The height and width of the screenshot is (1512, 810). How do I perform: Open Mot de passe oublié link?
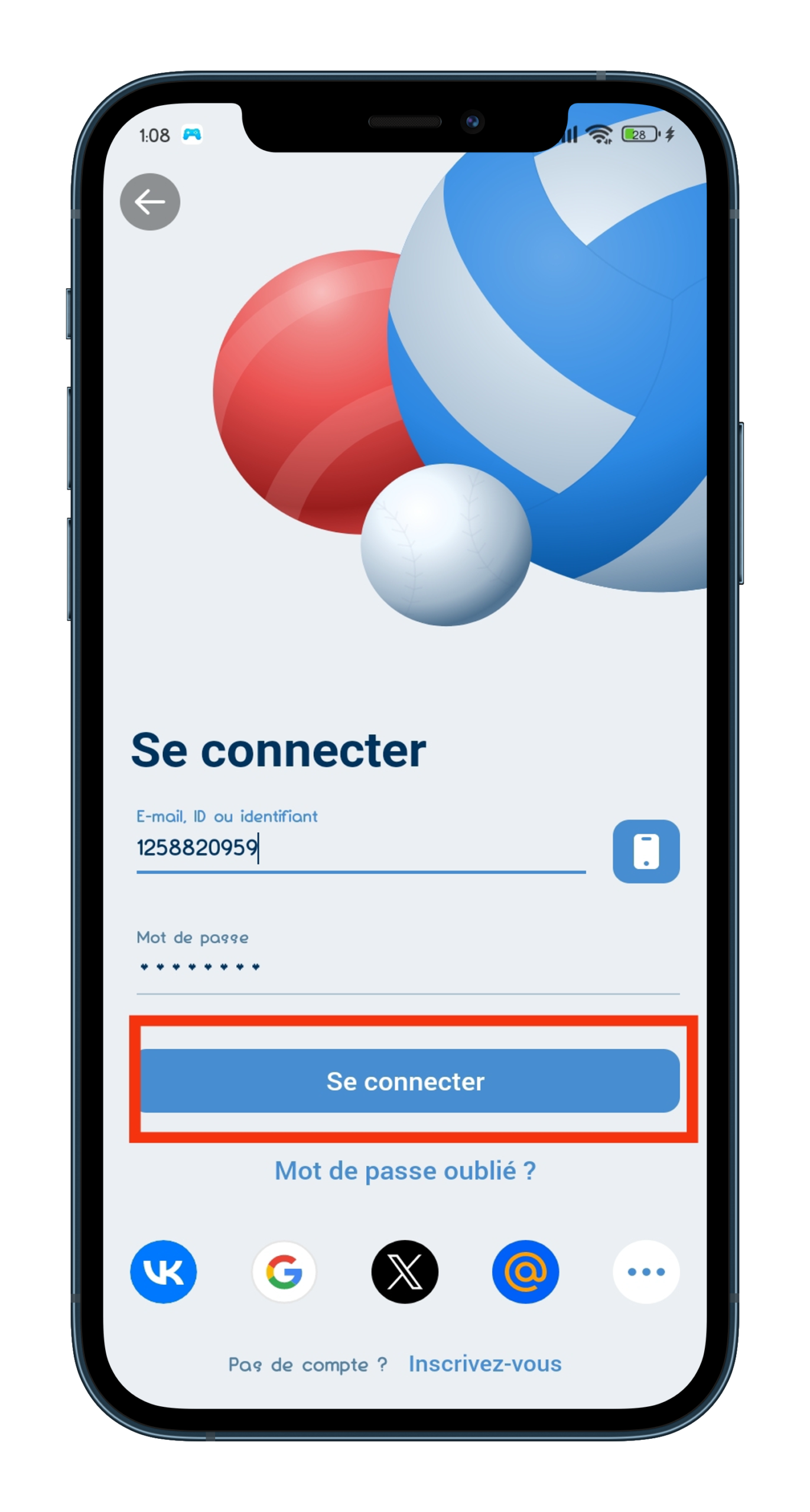pyautogui.click(x=405, y=1170)
